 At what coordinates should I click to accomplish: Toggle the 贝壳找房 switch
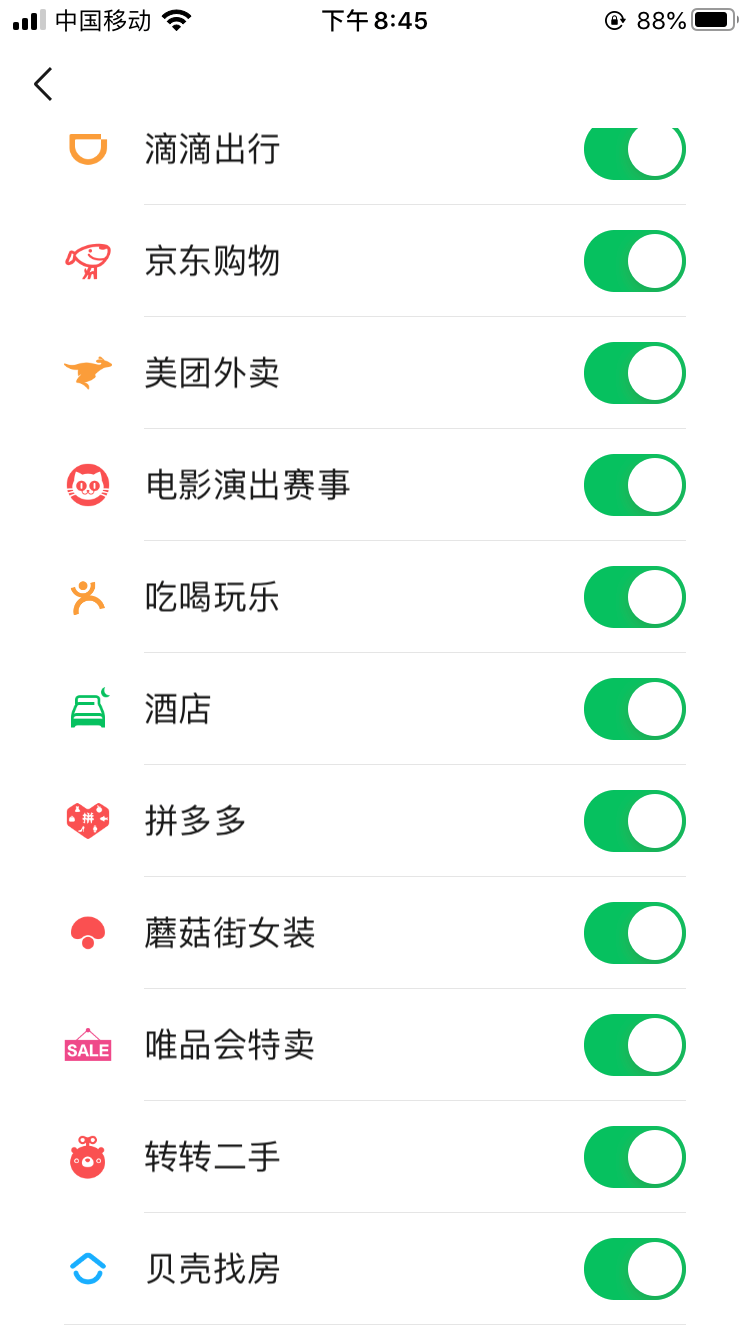pyautogui.click(x=635, y=1269)
